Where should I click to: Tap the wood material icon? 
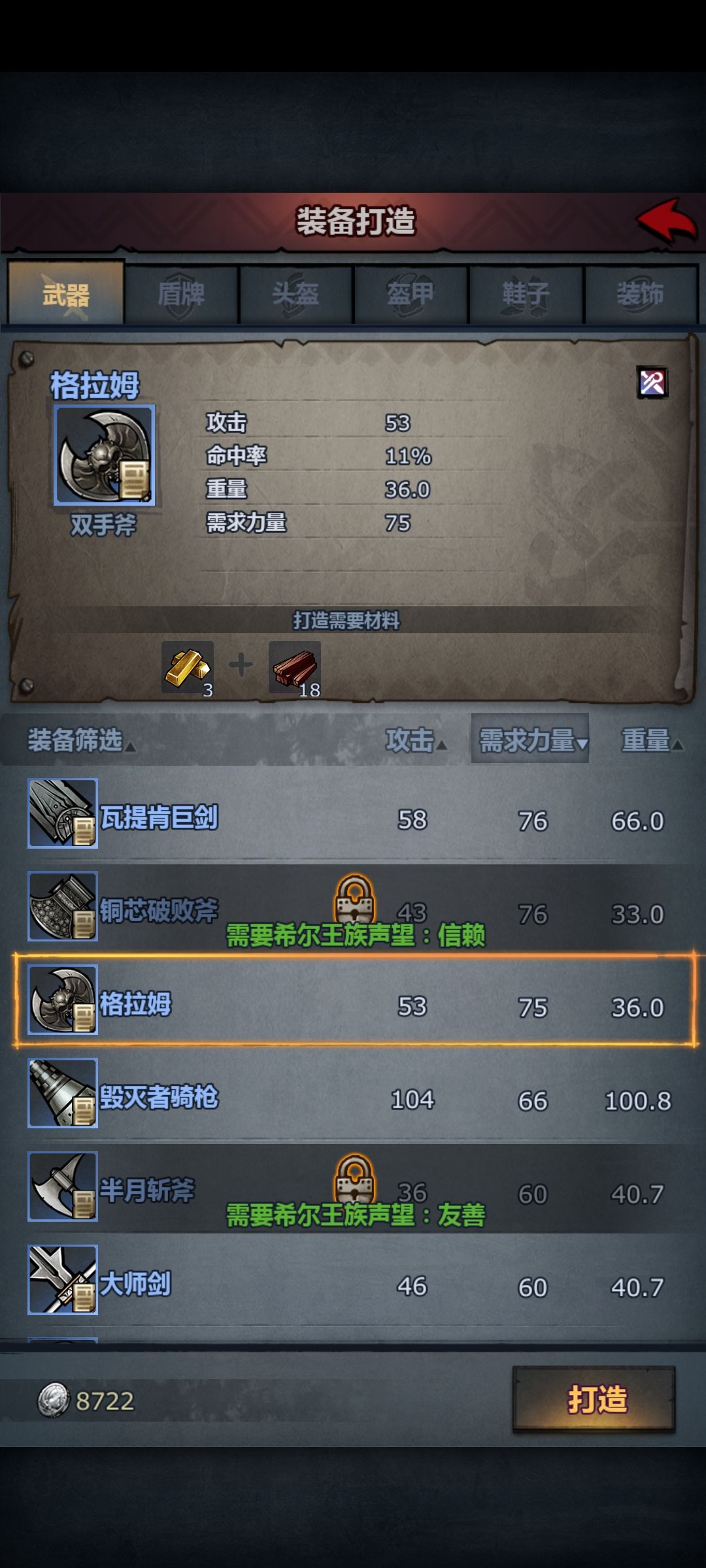[x=295, y=668]
